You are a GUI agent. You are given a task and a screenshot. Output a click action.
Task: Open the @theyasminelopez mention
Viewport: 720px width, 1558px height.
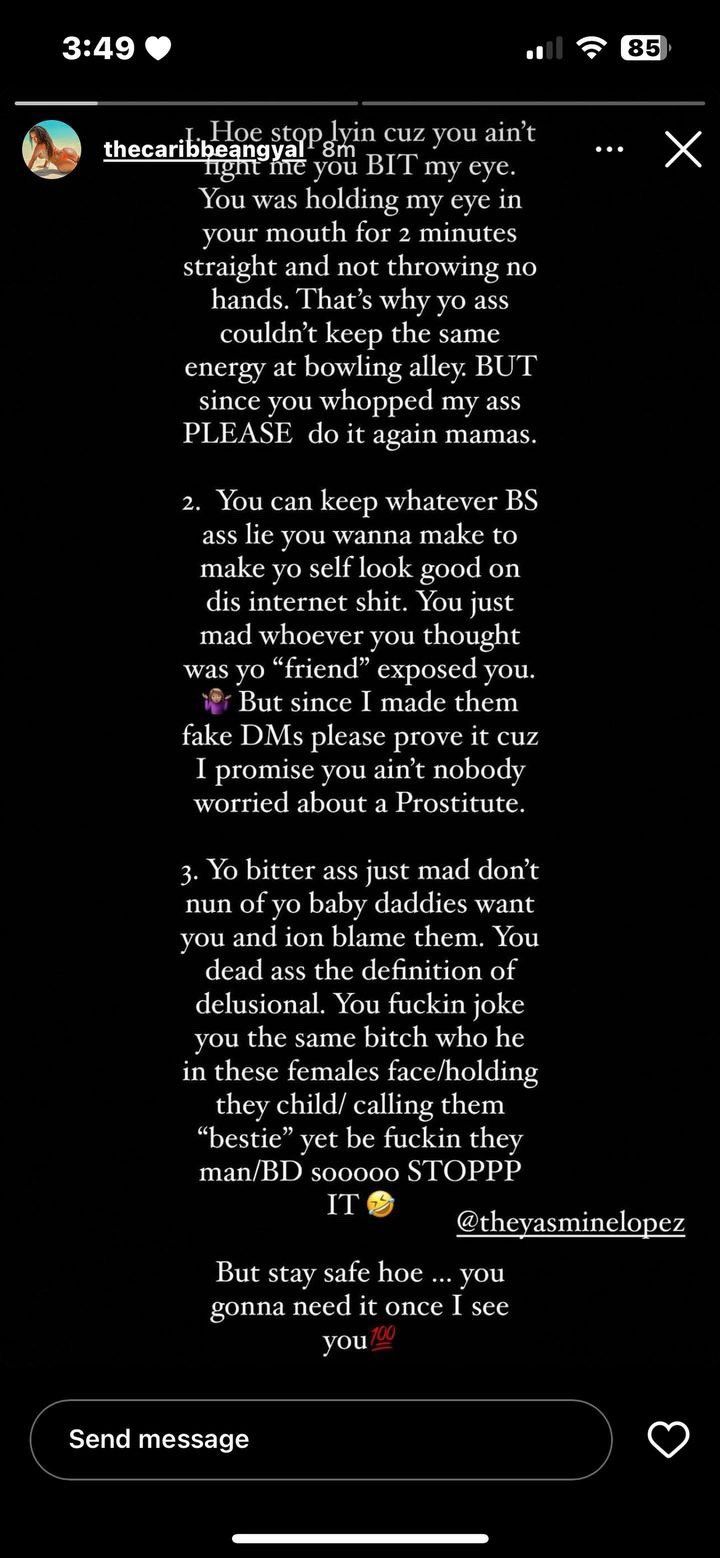[570, 1222]
